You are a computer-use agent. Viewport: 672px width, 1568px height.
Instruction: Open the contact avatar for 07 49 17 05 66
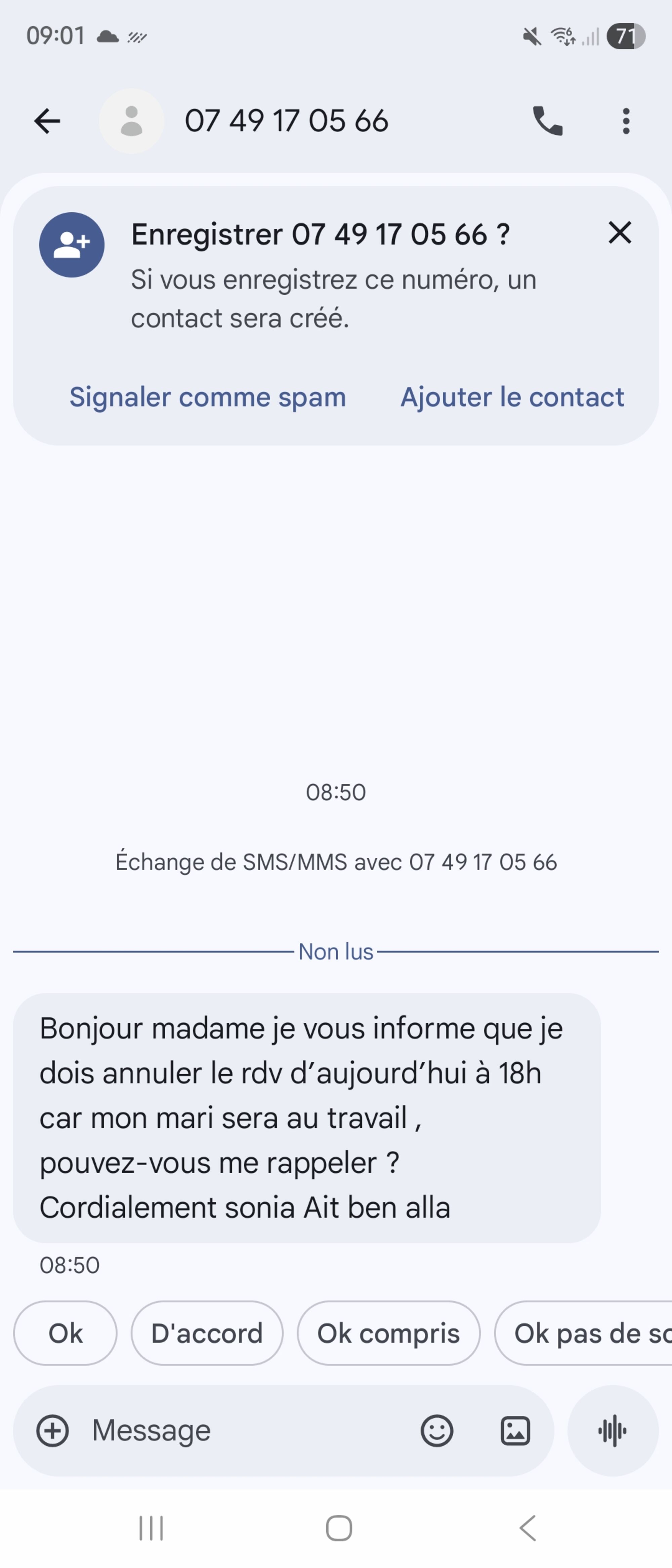click(x=131, y=121)
